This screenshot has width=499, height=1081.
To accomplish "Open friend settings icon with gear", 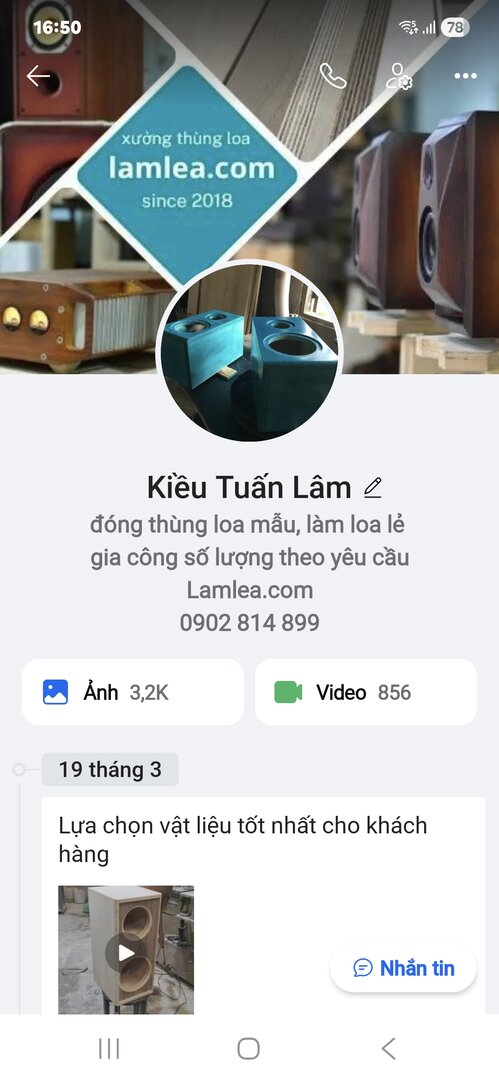I will (x=398, y=76).
